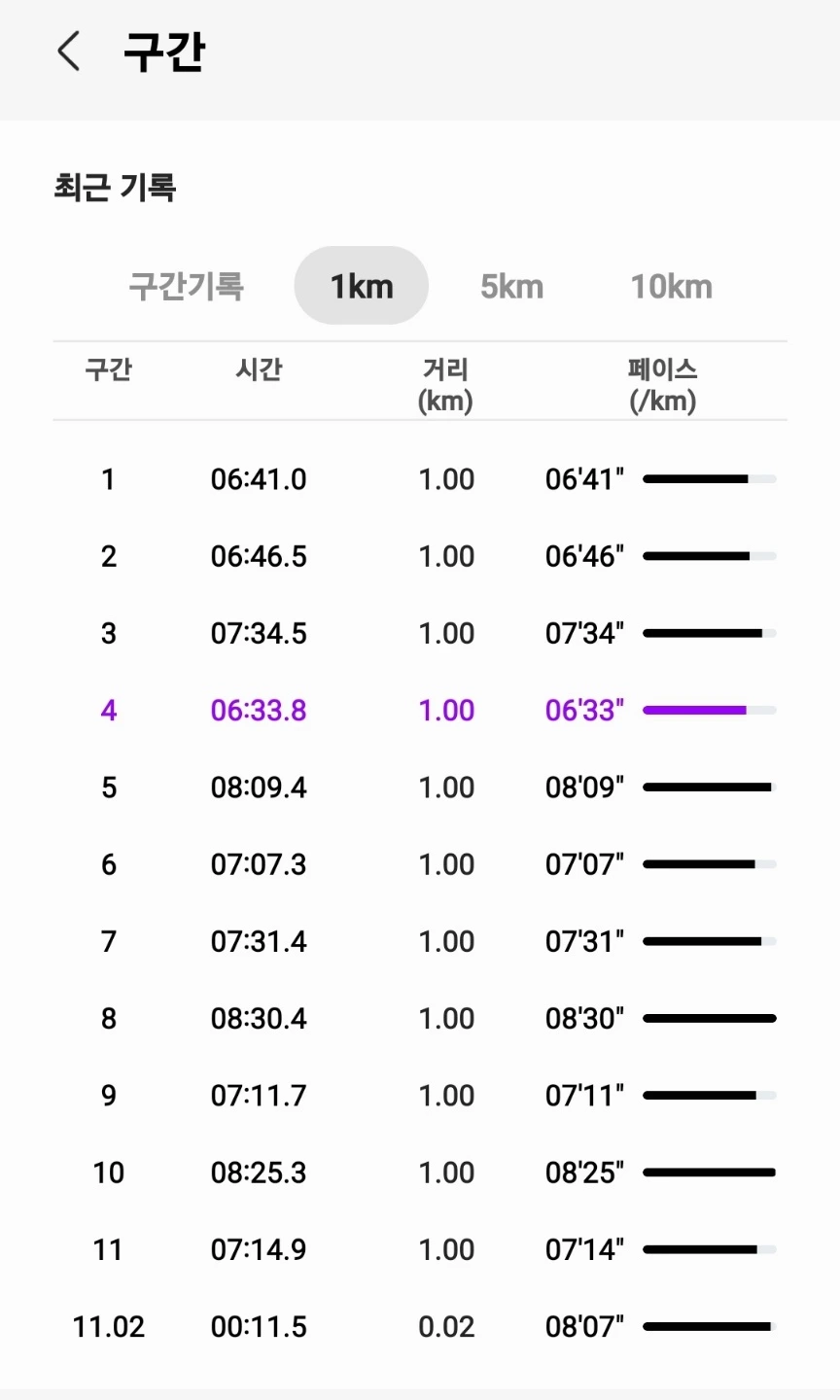Show splits by 5km
840x1400 pixels.
511,286
